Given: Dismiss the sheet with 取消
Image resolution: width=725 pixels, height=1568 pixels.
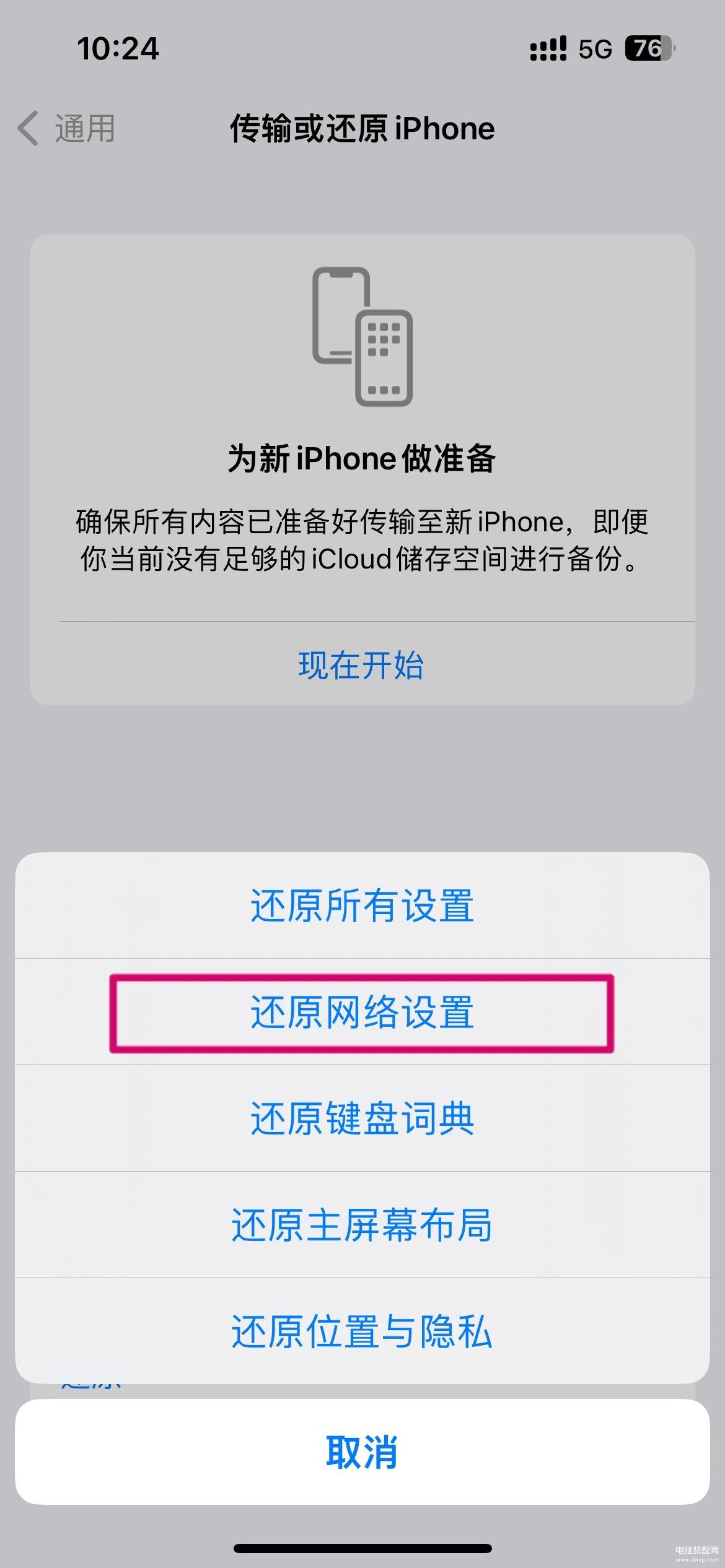Looking at the screenshot, I should tap(362, 1452).
